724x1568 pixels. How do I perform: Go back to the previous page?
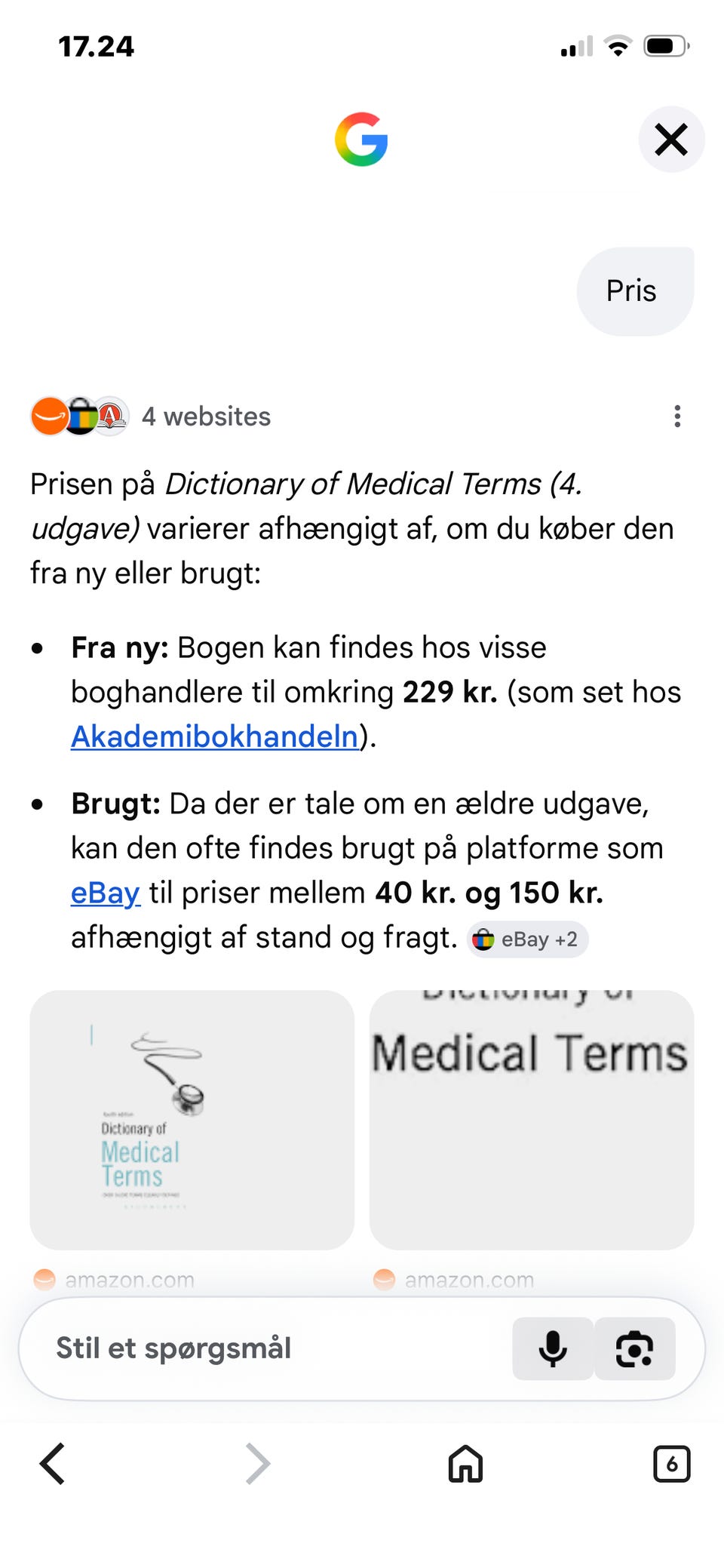click(53, 1464)
